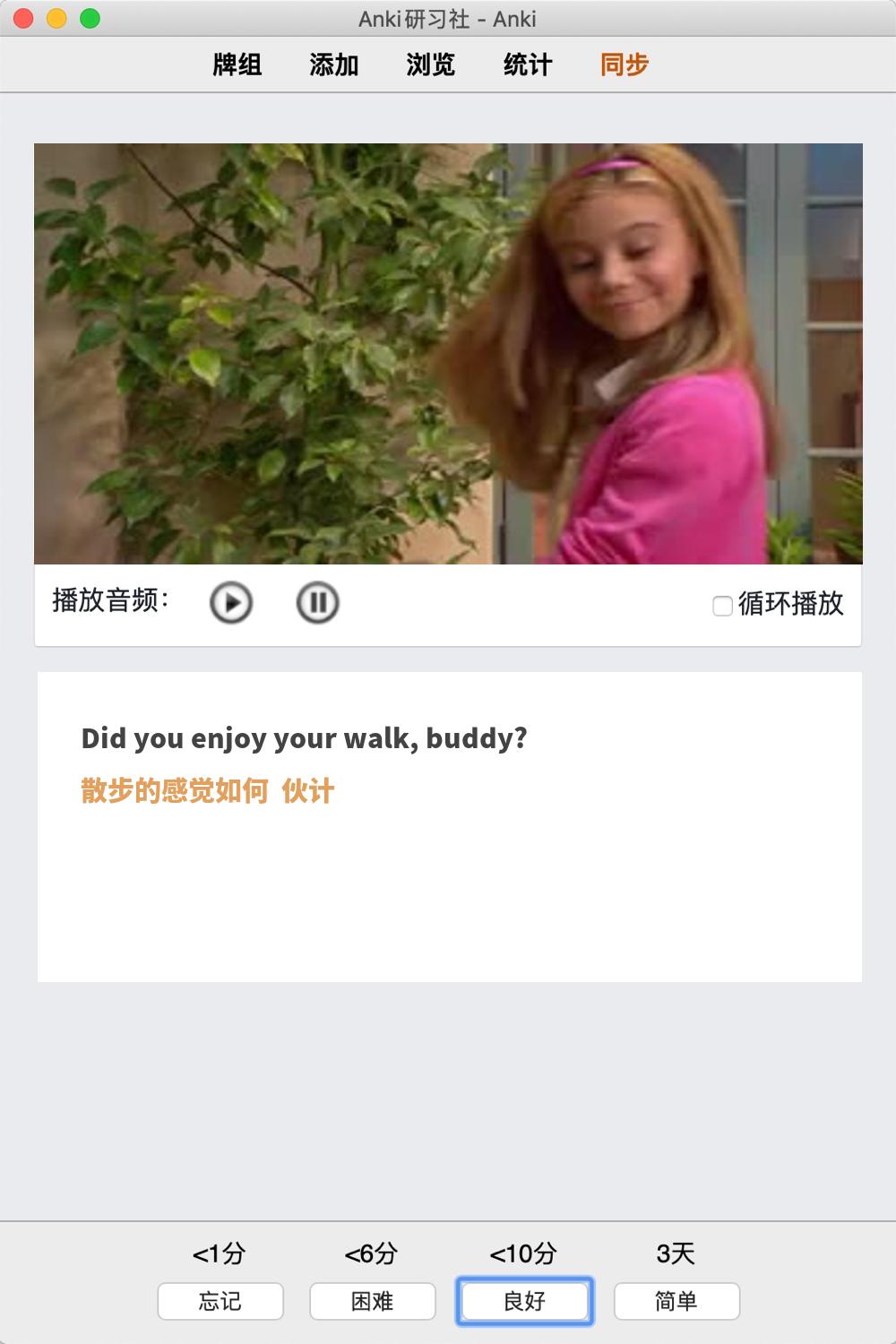The image size is (896, 1344).
Task: Open the 浏览 card browser
Action: pos(431,65)
